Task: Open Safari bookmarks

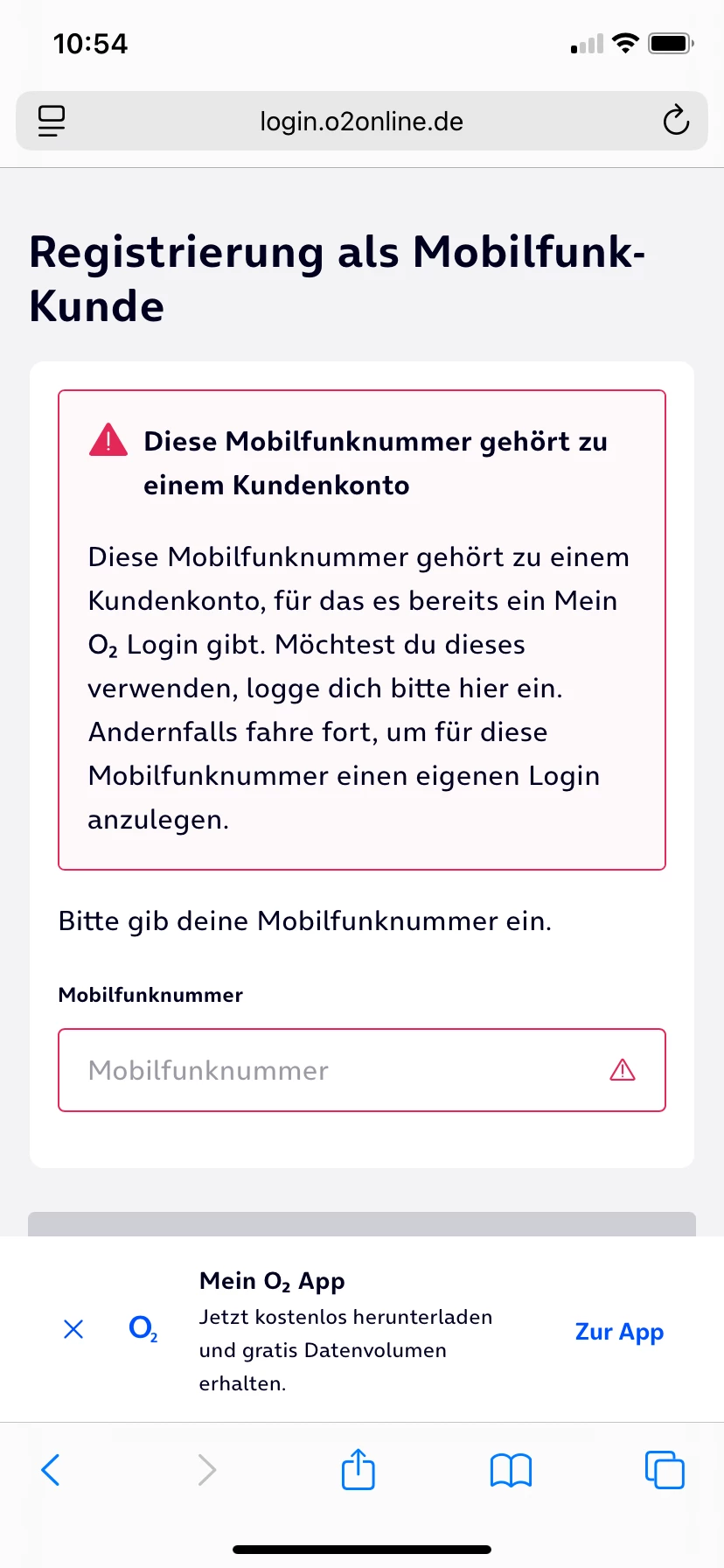Action: tap(512, 1470)
